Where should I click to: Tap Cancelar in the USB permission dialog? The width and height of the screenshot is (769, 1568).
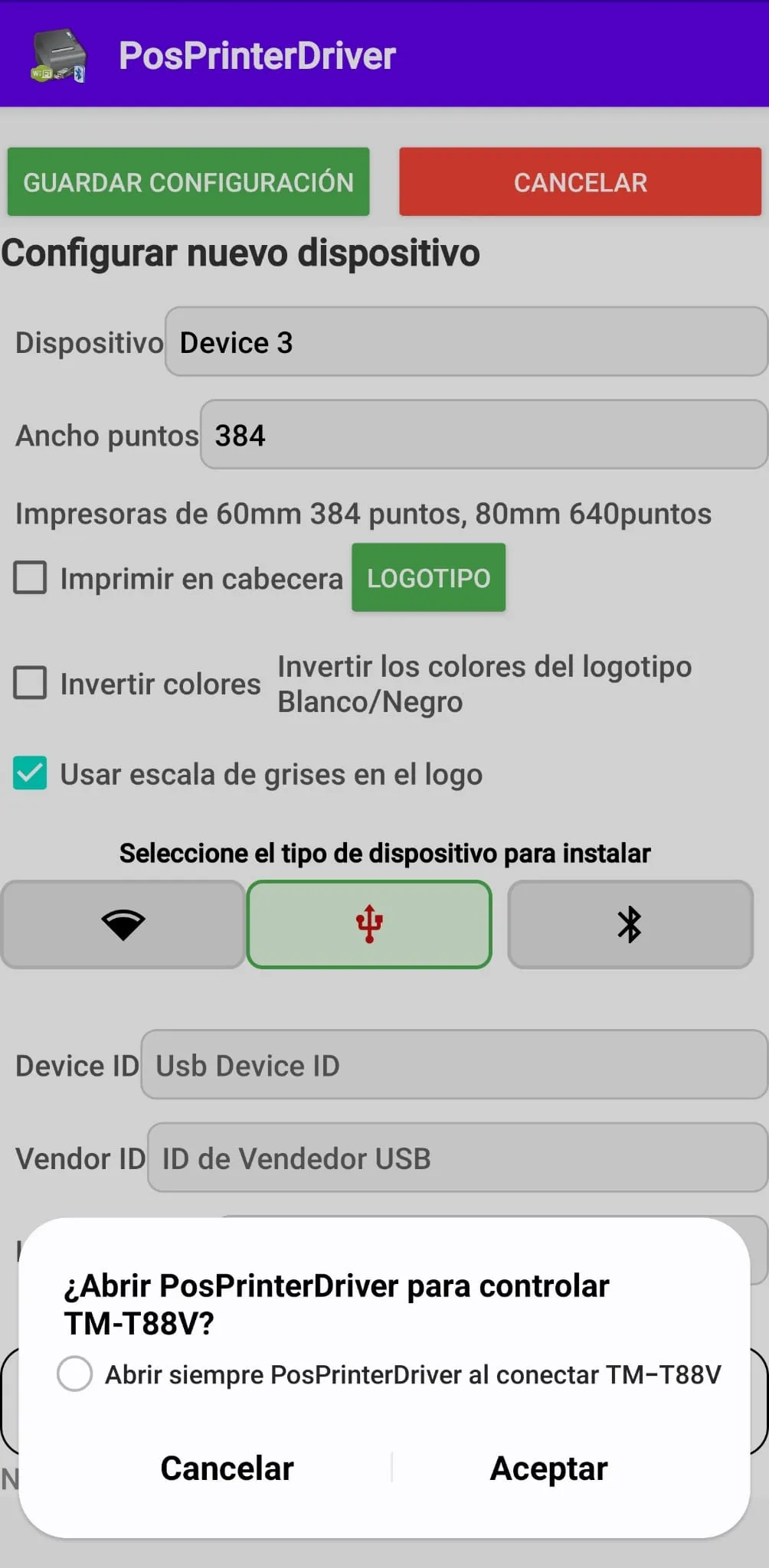tap(227, 1468)
